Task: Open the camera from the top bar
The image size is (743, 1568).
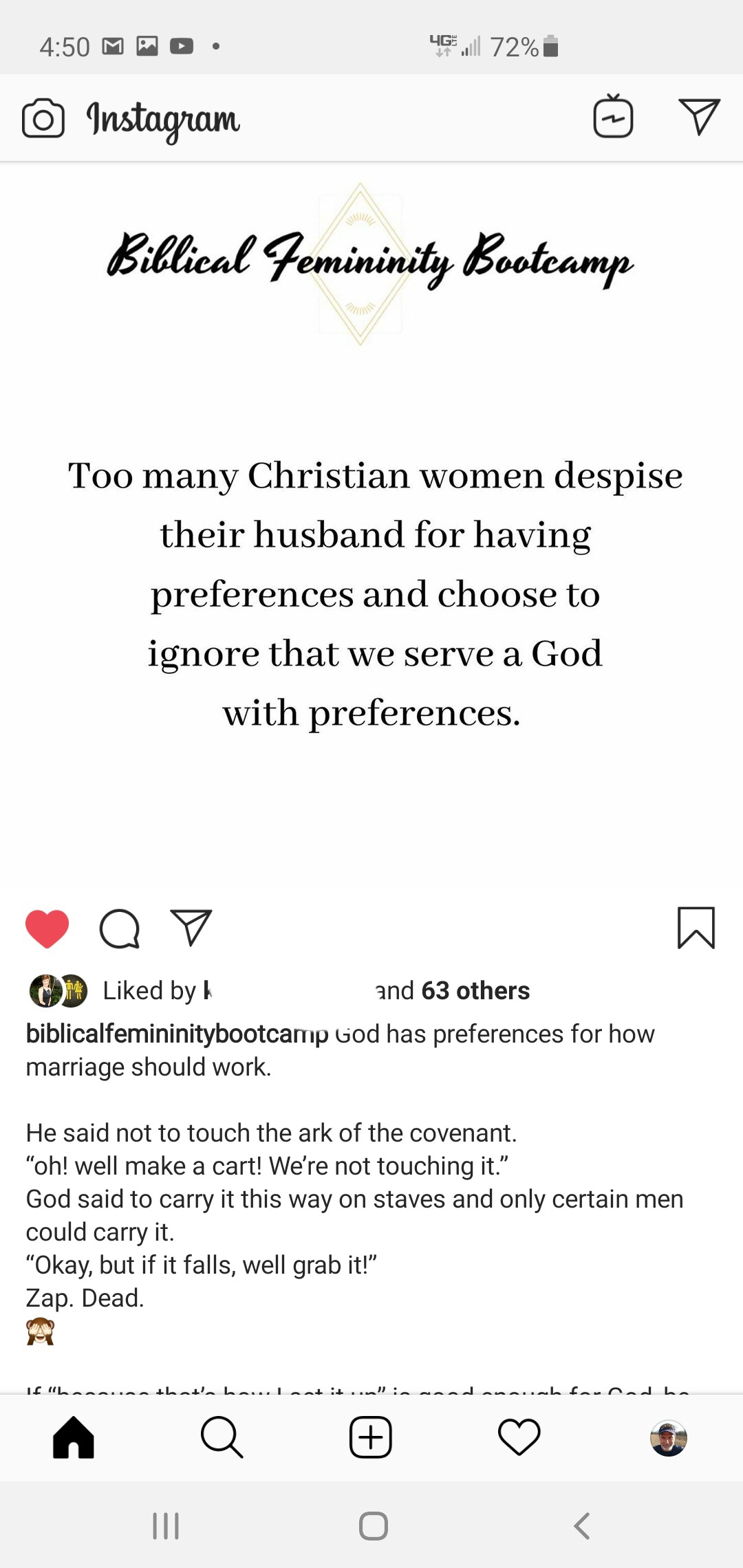Action: (43, 118)
